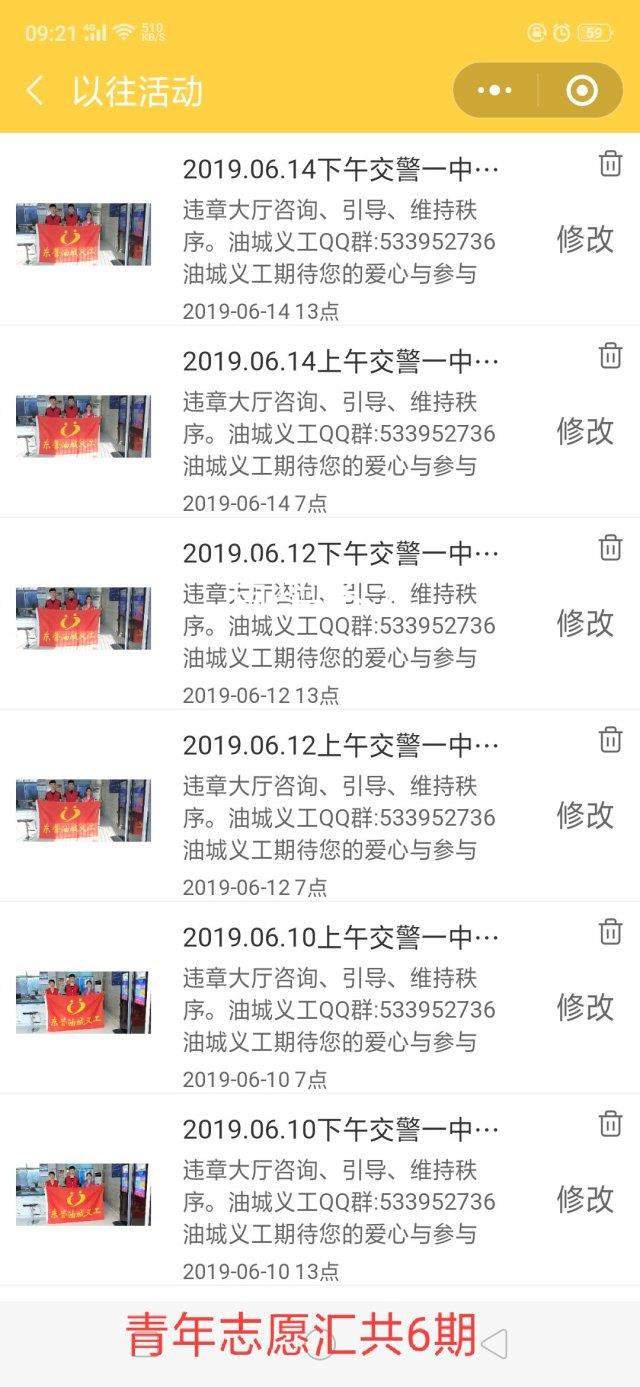Remove the 2019.06.10上午 activity via trash icon
The height and width of the screenshot is (1387, 640).
click(x=610, y=932)
